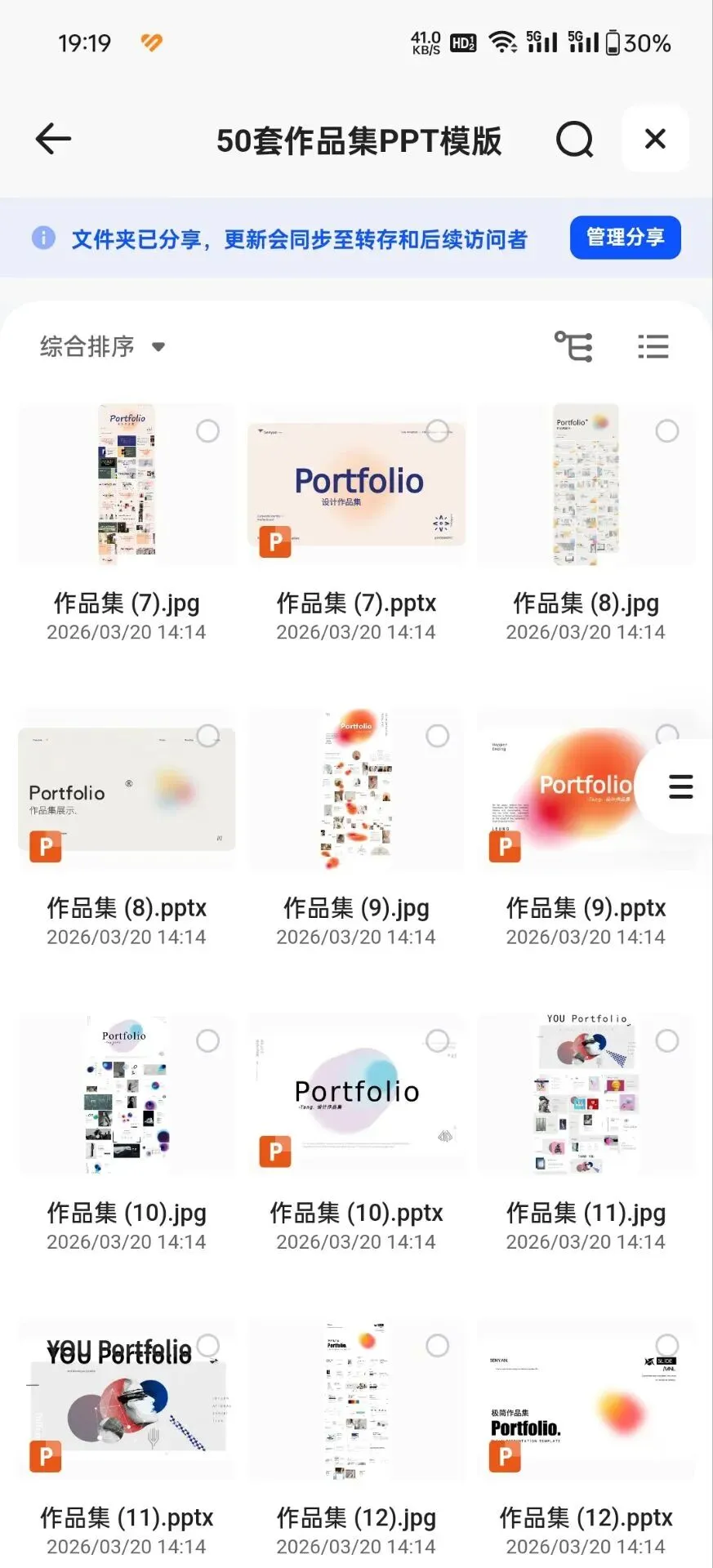
Task: Select the checkbox on 作品集 (9).jpg
Action: point(438,736)
